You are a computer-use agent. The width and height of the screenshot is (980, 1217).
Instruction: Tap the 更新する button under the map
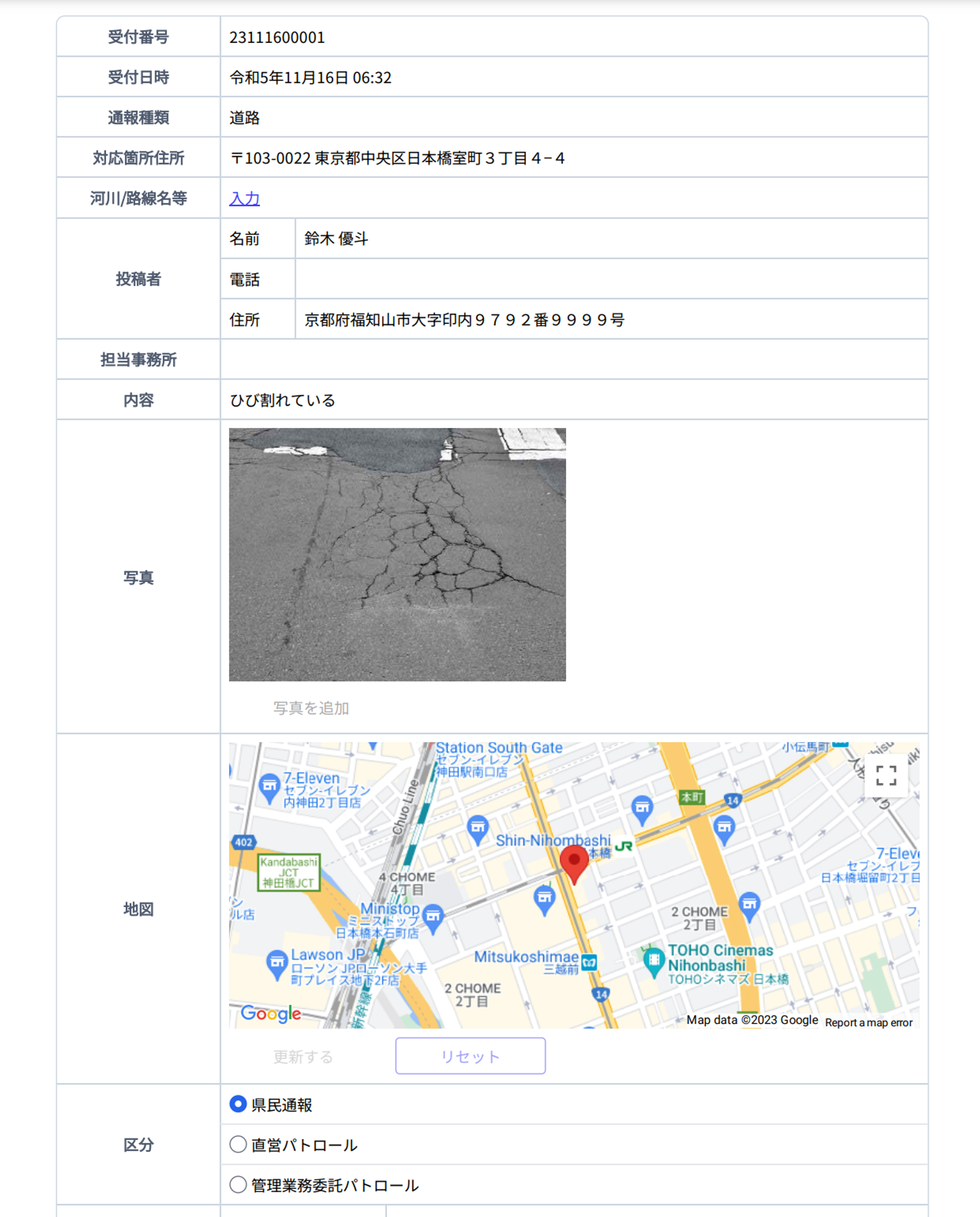point(303,1056)
